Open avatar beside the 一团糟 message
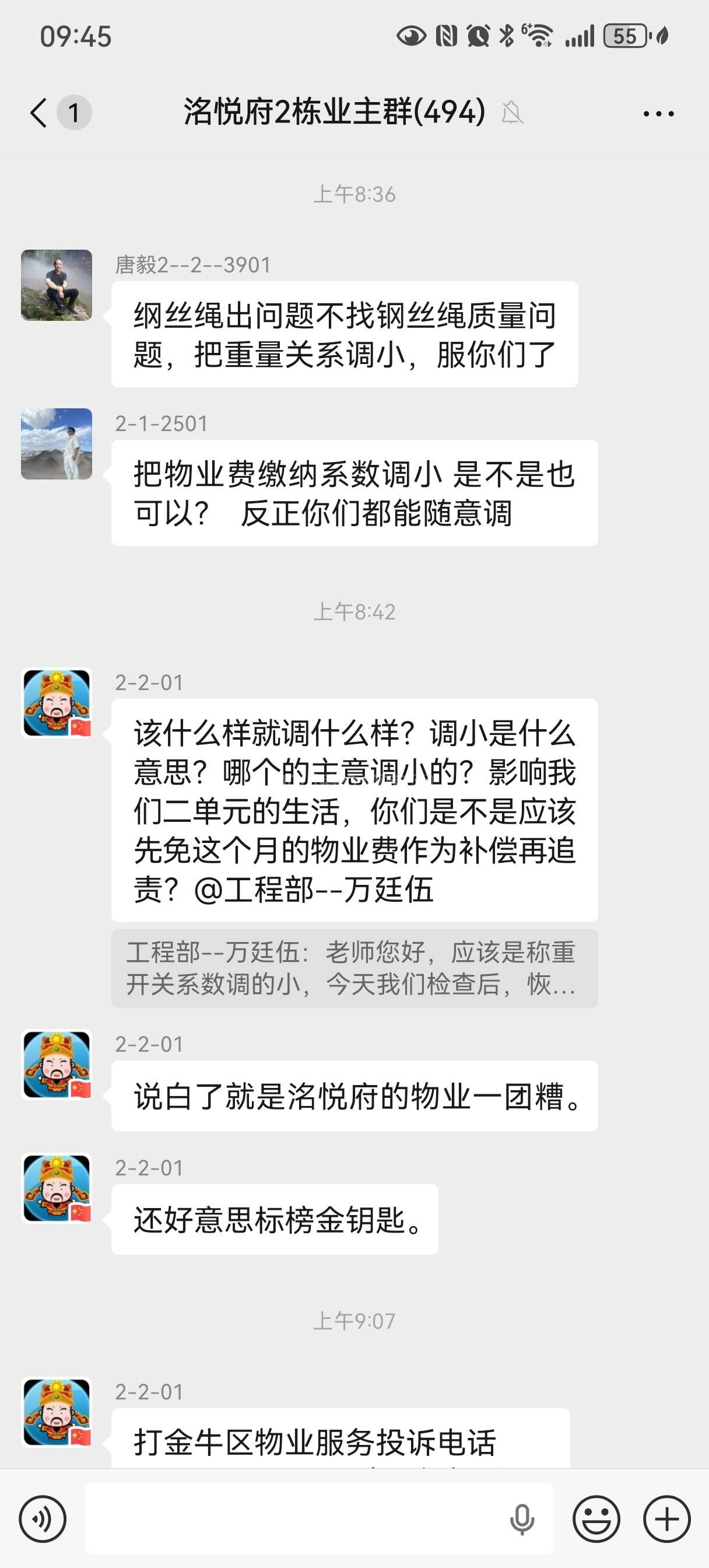The height and width of the screenshot is (1568, 709). pos(57,1065)
